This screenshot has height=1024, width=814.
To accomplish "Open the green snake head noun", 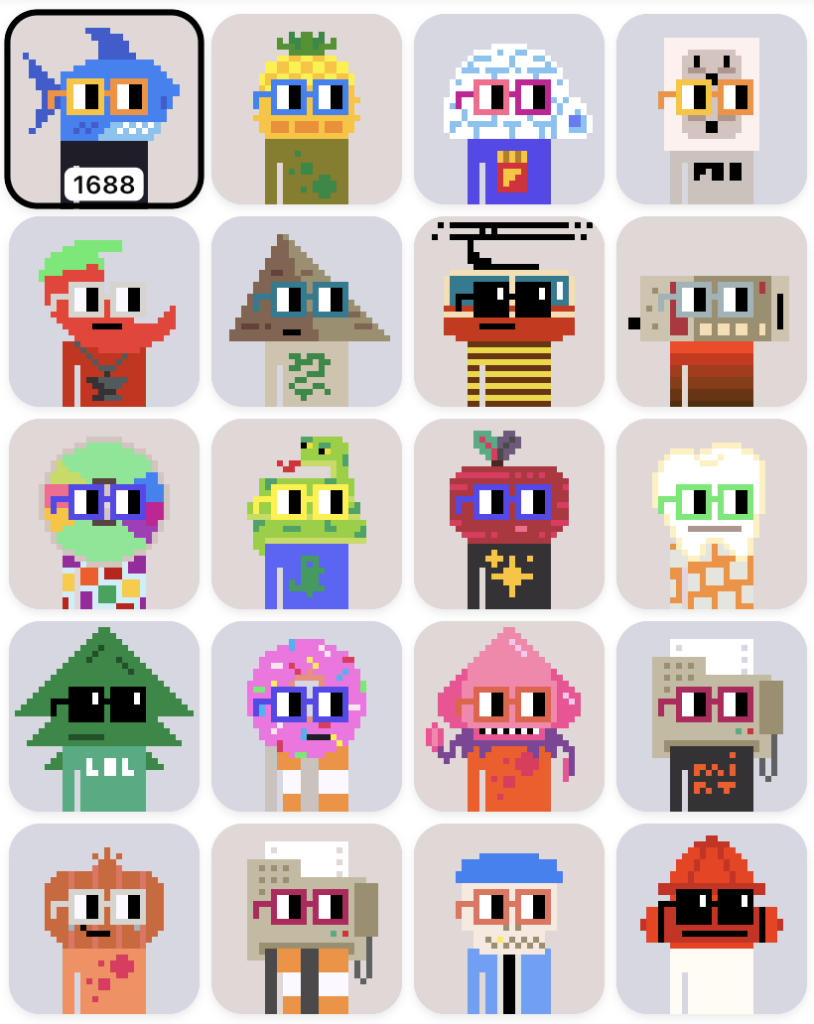I will (307, 514).
